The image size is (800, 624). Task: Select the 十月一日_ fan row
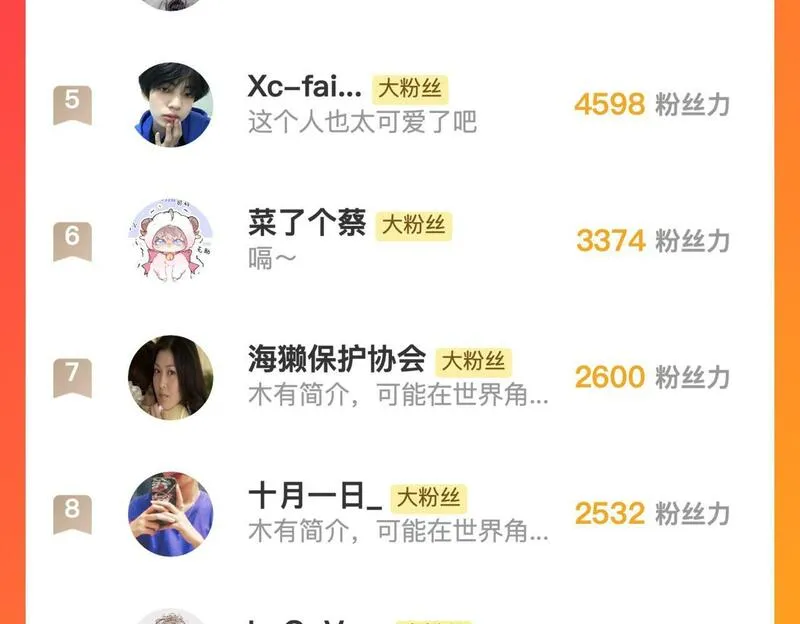400,513
